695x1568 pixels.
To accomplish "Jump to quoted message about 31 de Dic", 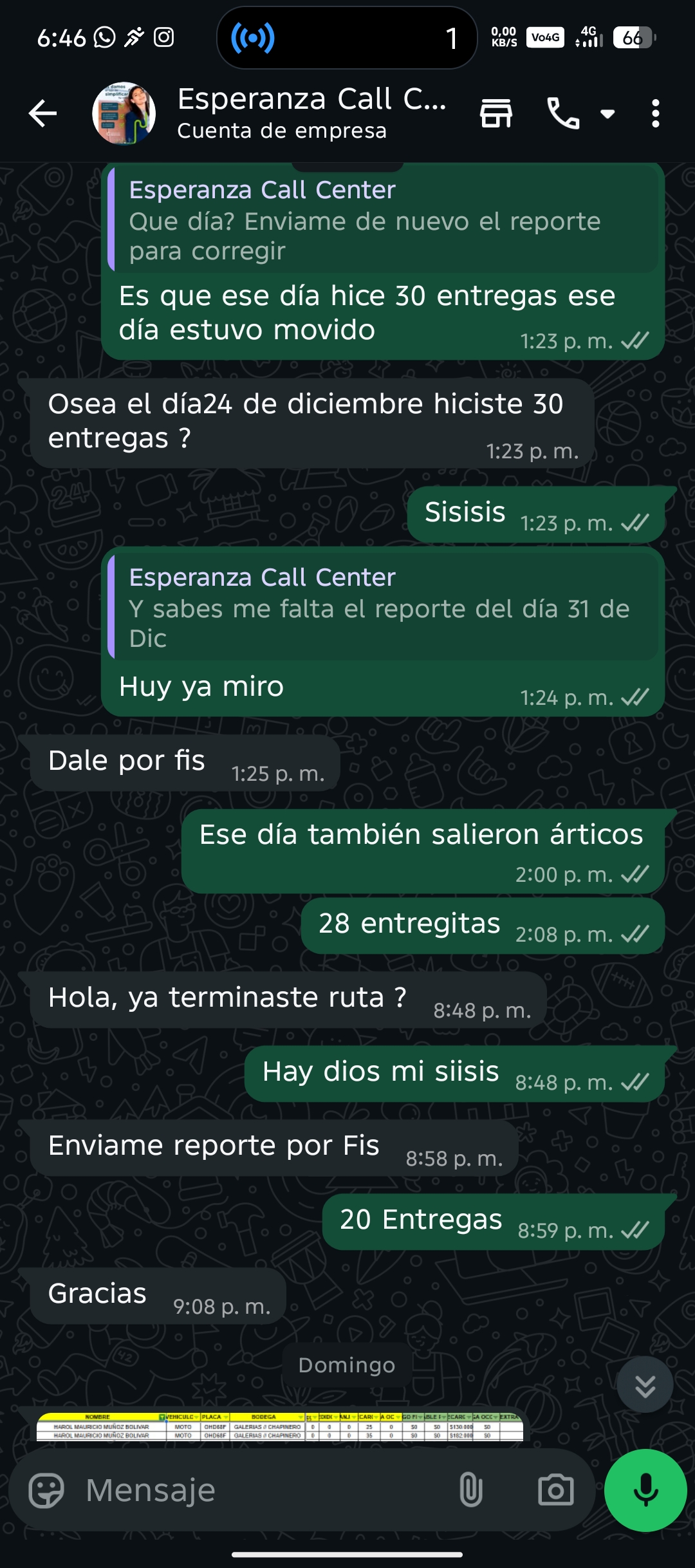I will (384, 608).
